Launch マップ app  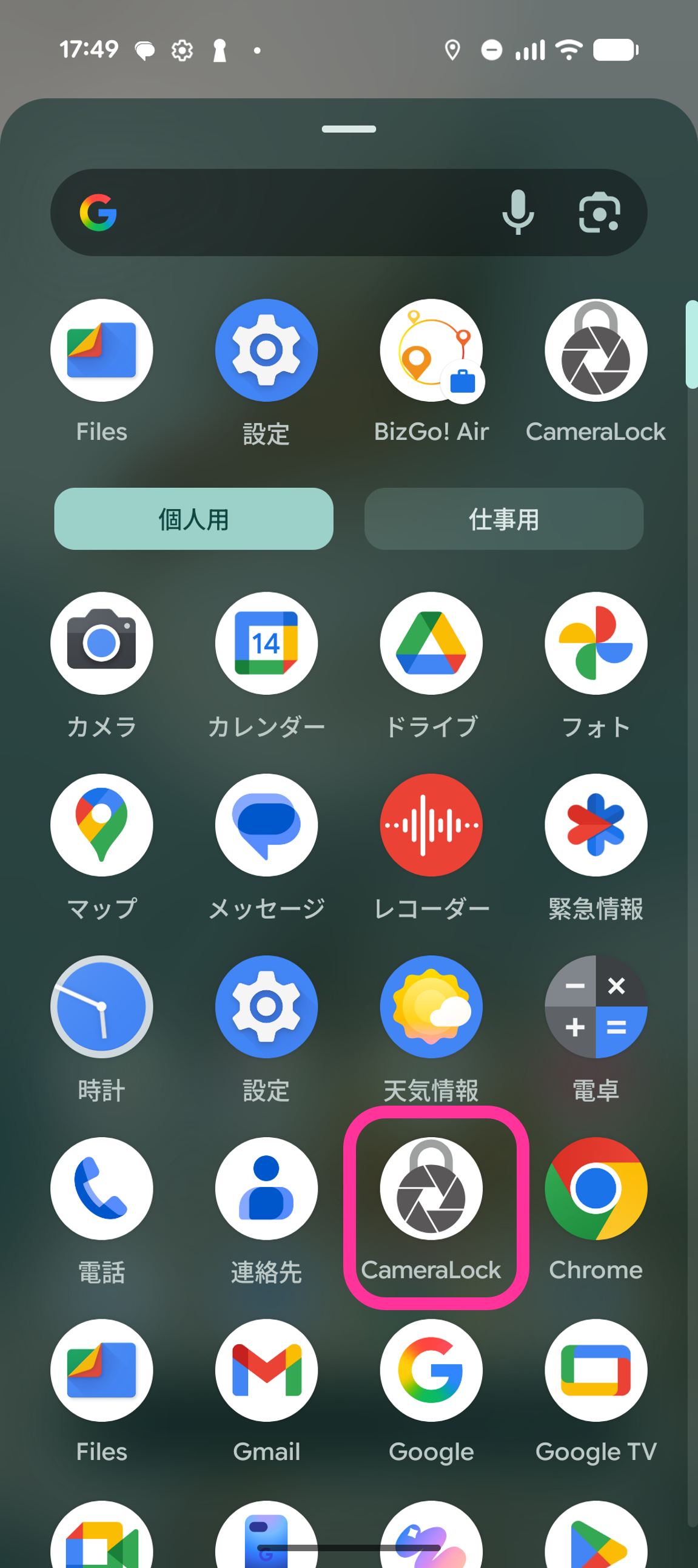(102, 825)
